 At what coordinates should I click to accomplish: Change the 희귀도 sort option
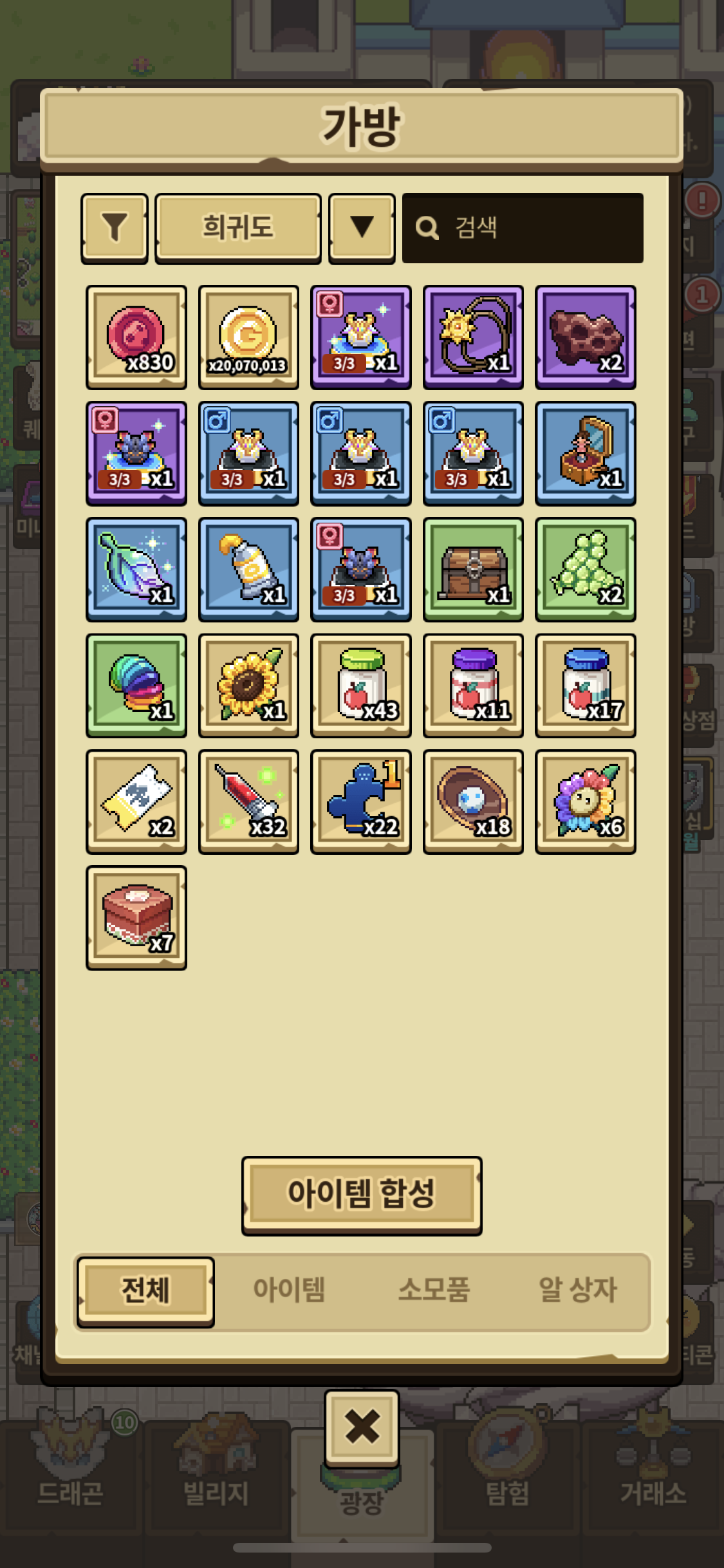(238, 229)
